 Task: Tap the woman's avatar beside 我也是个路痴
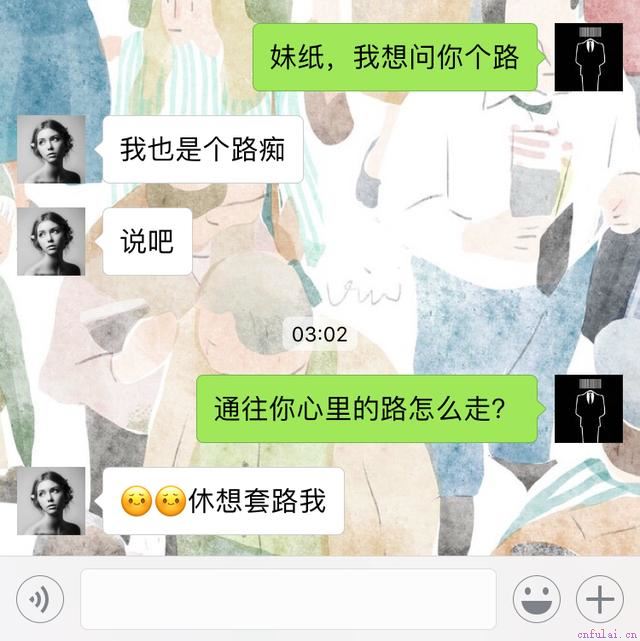click(51, 150)
